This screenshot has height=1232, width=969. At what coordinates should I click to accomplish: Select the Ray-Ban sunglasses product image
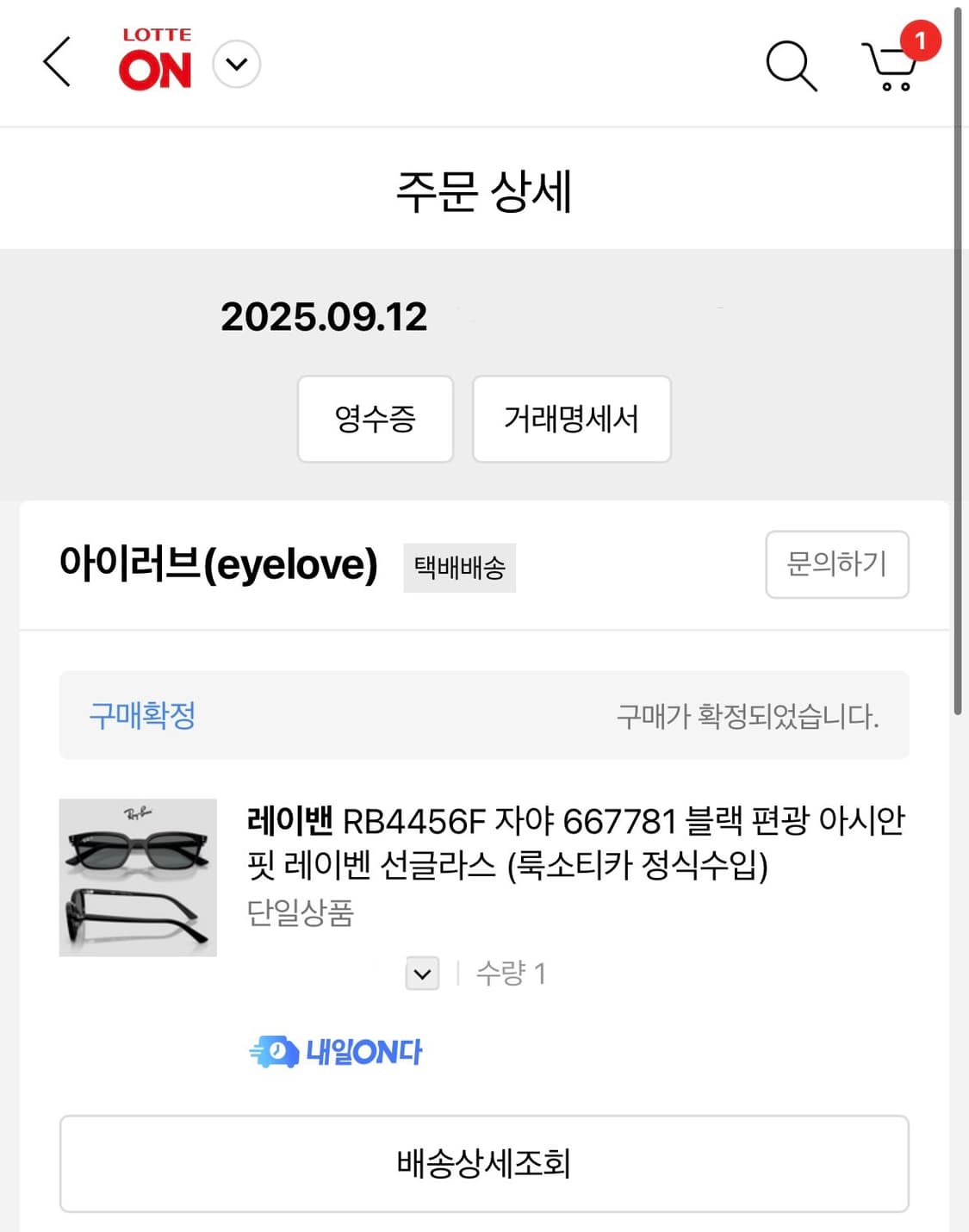tap(138, 877)
